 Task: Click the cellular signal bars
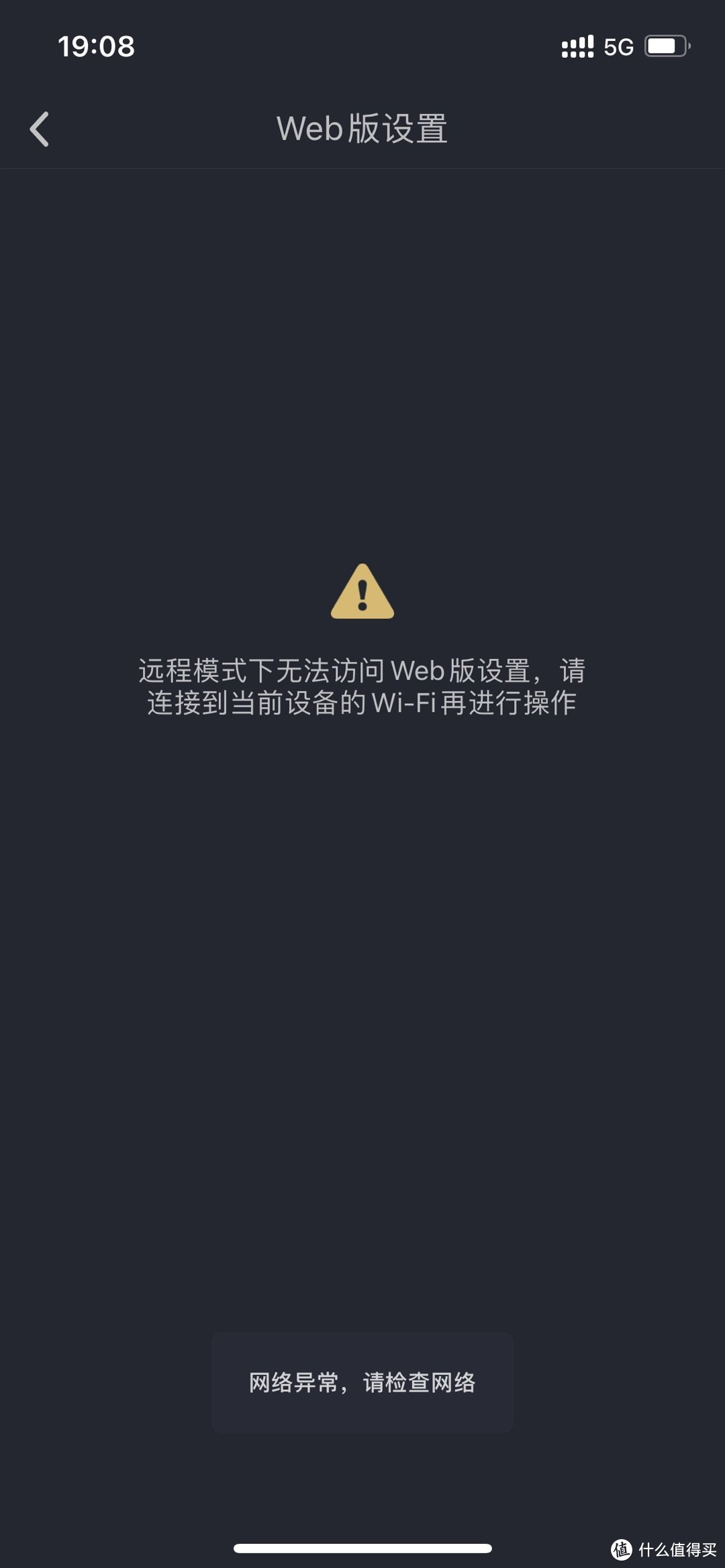[x=576, y=46]
